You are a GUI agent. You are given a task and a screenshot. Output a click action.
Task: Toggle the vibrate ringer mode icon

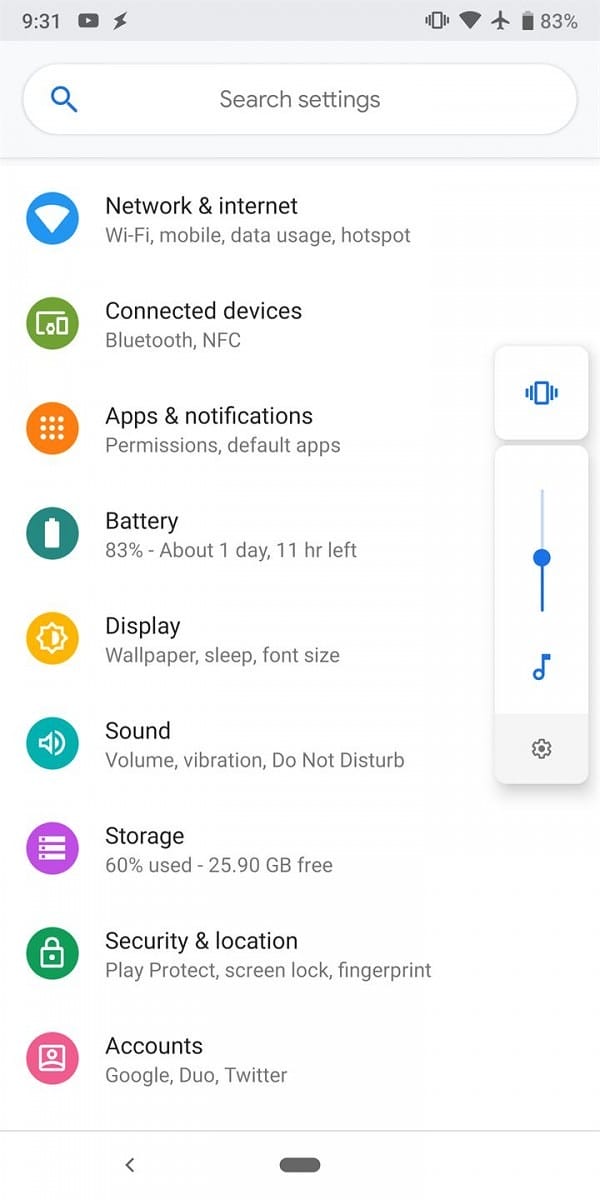[x=541, y=393]
